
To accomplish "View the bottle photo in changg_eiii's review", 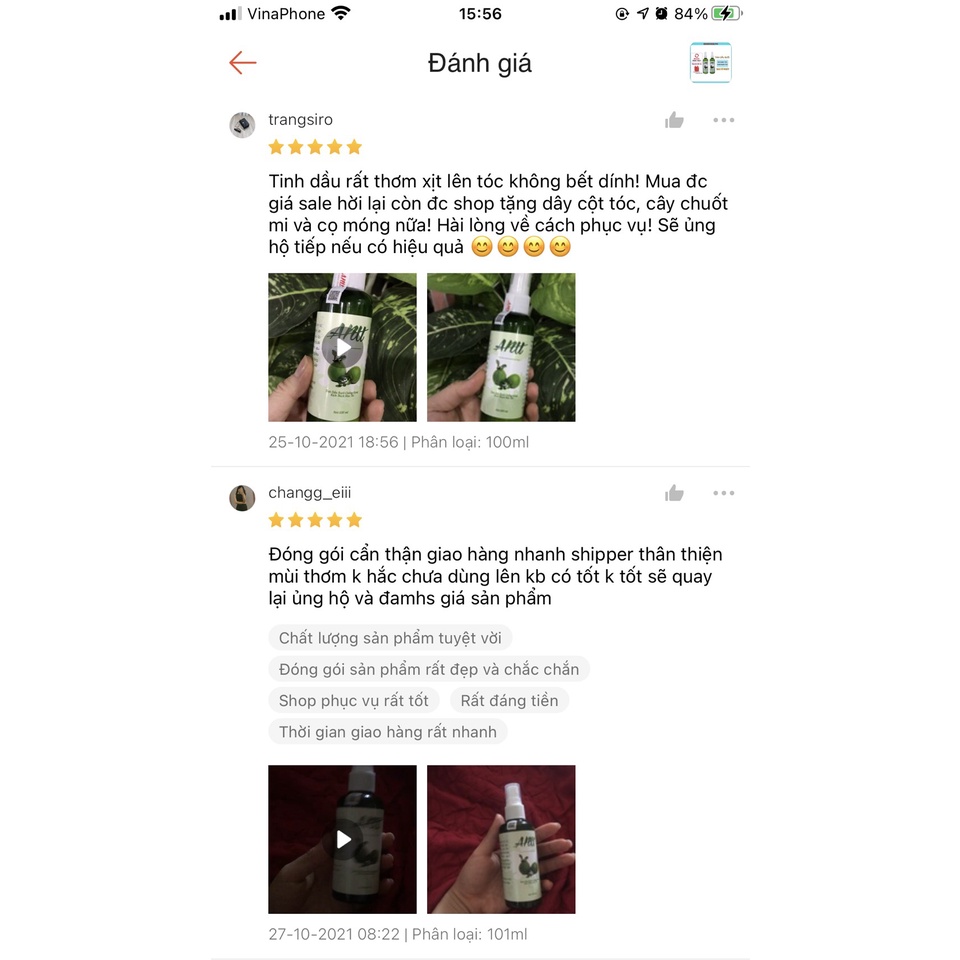I will pos(501,839).
